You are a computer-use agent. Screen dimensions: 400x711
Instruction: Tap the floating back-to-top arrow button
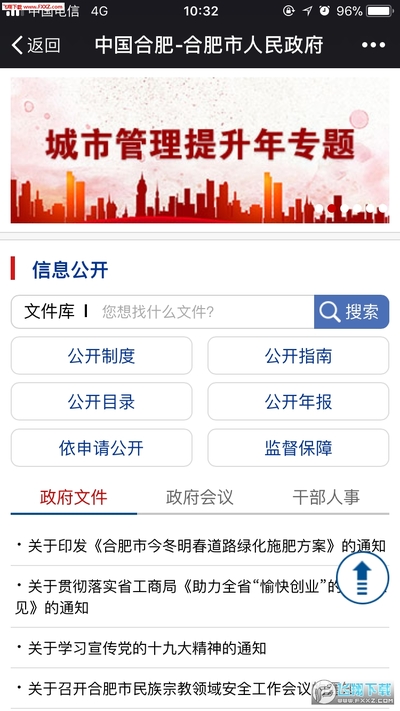tap(362, 578)
